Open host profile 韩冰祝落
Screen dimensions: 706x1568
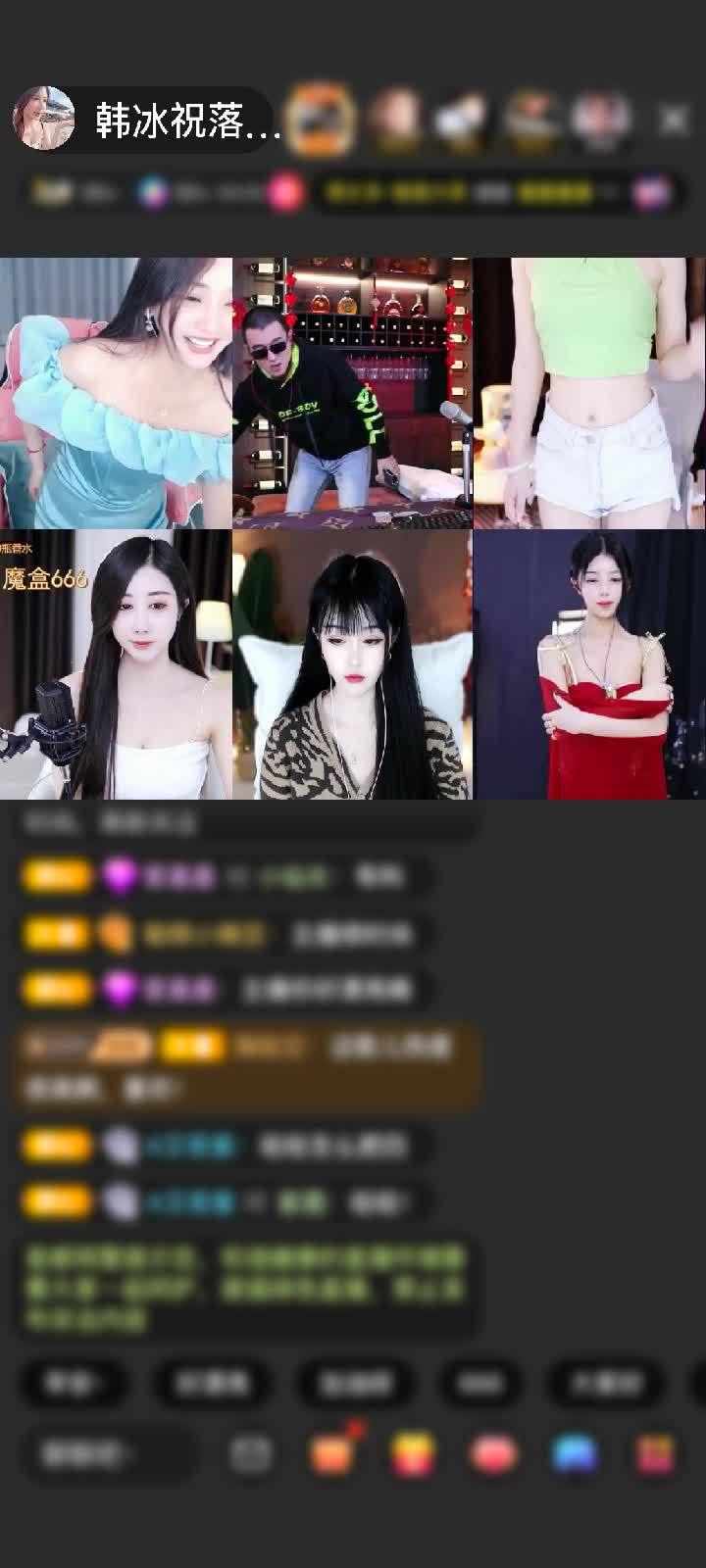coord(147,121)
